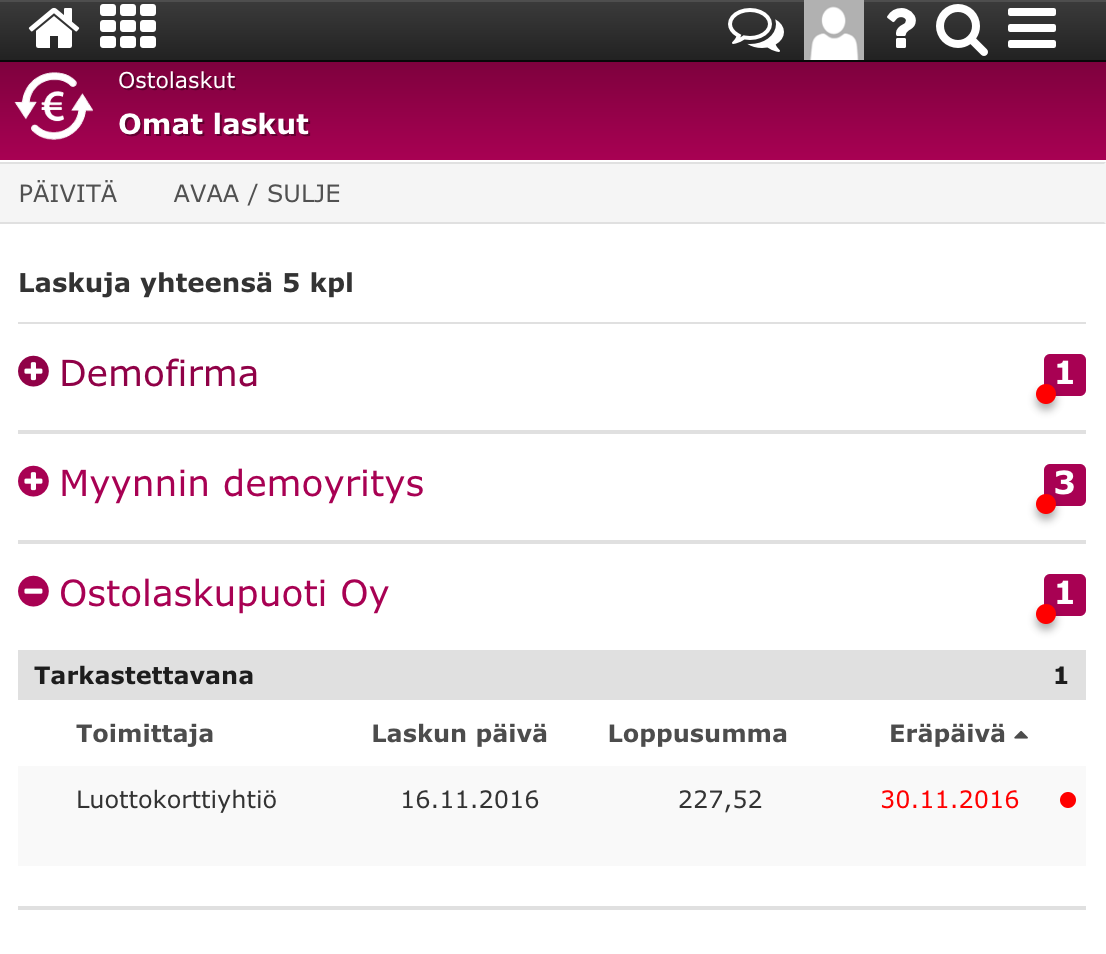Open the user profile icon
This screenshot has height=954, width=1106.
834,30
